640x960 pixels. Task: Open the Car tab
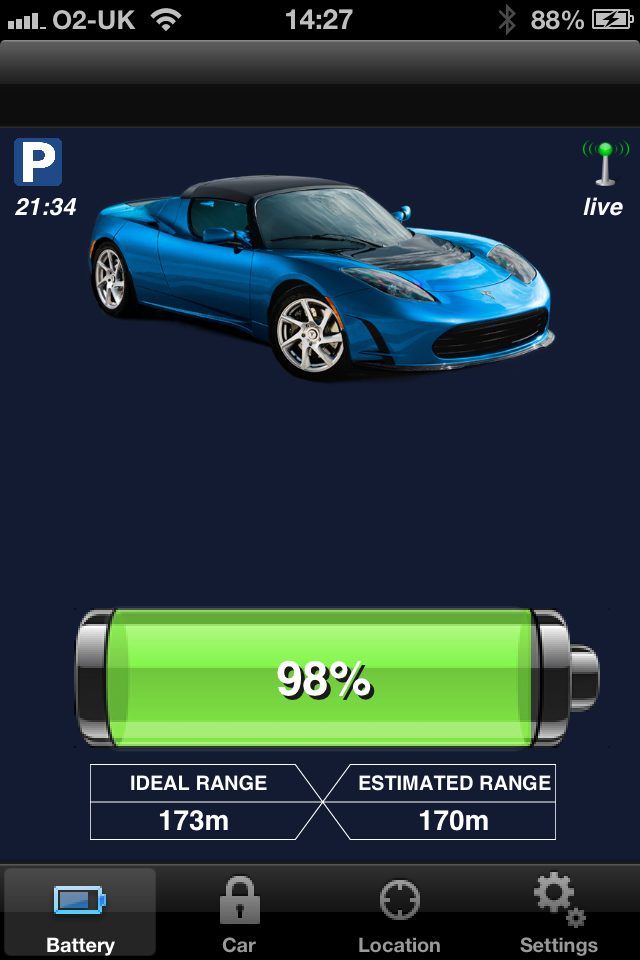point(239,913)
